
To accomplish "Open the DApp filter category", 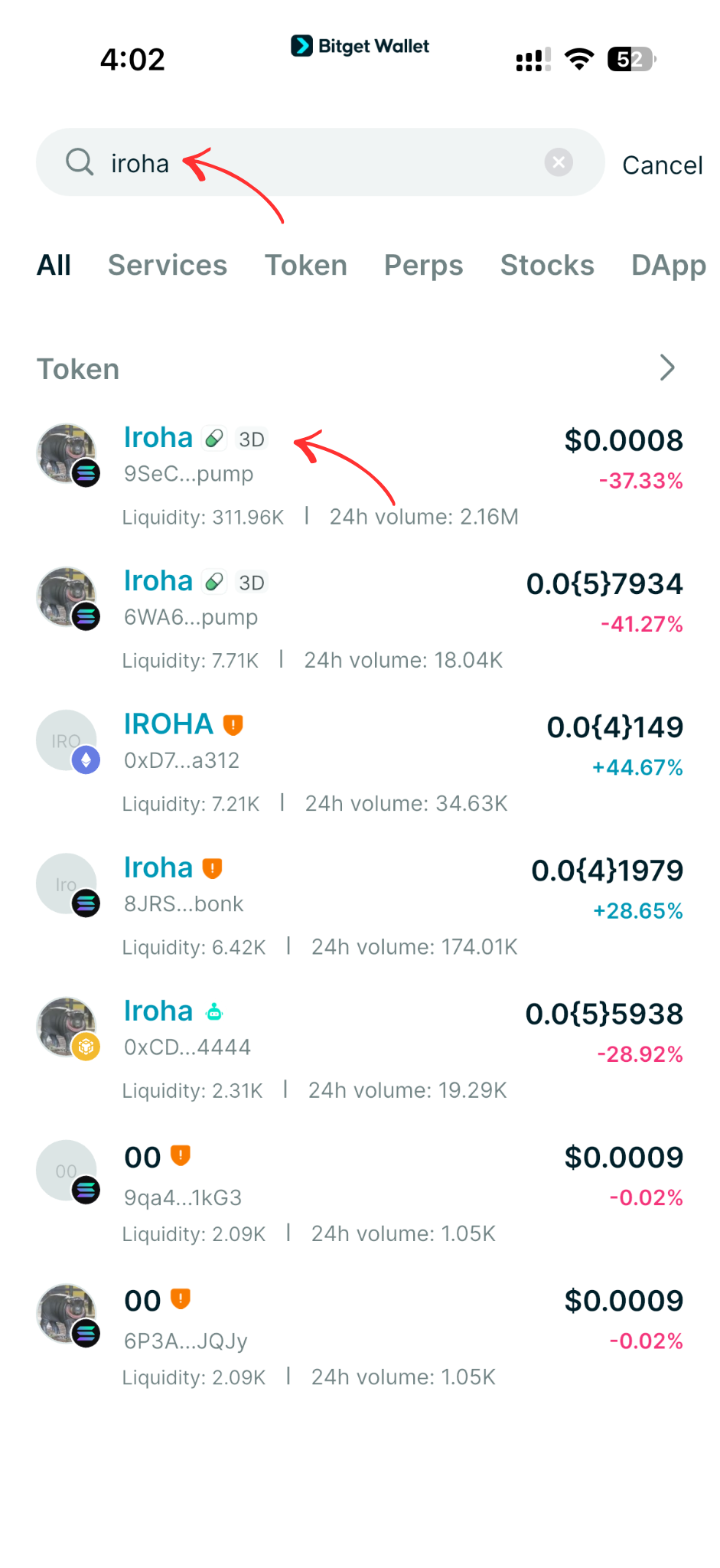I will tap(668, 265).
